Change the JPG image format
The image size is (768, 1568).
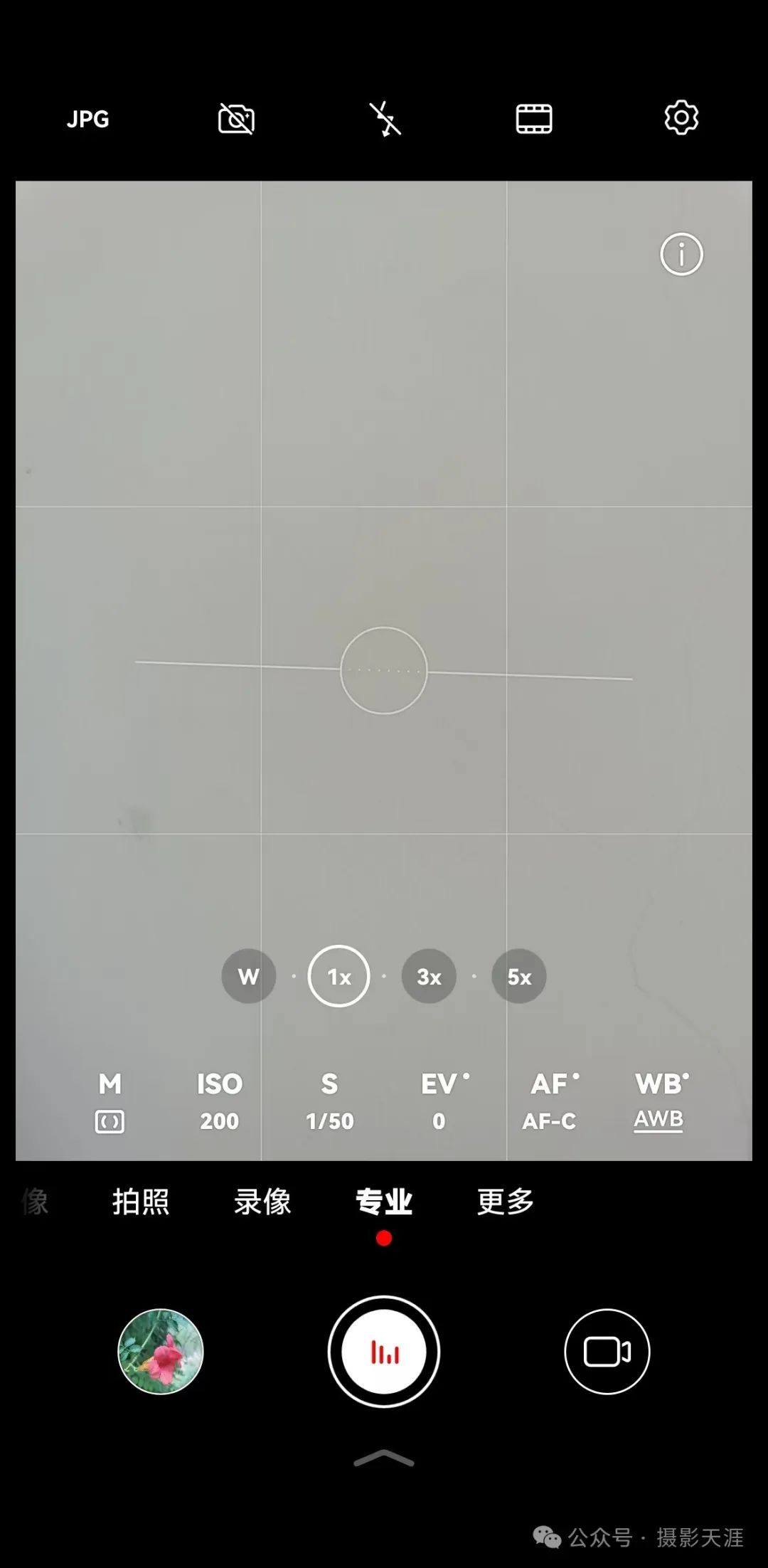click(88, 119)
